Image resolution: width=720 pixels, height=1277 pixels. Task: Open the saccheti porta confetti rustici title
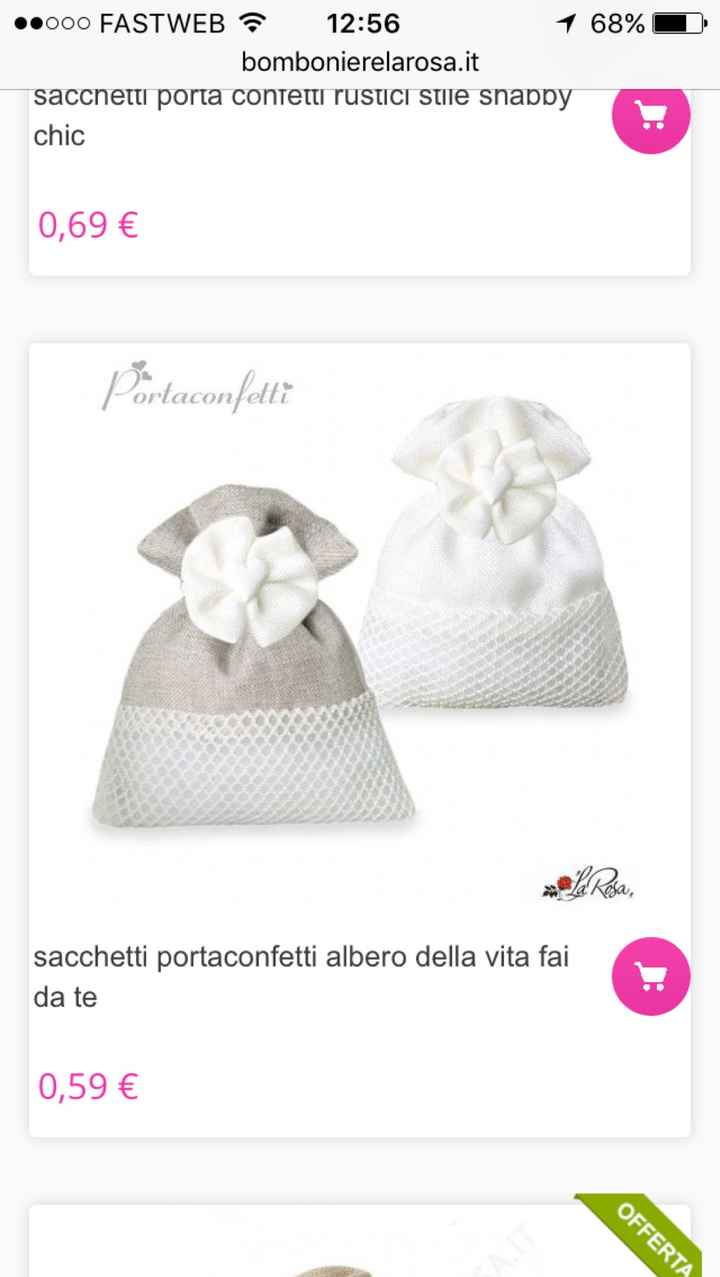(x=302, y=115)
